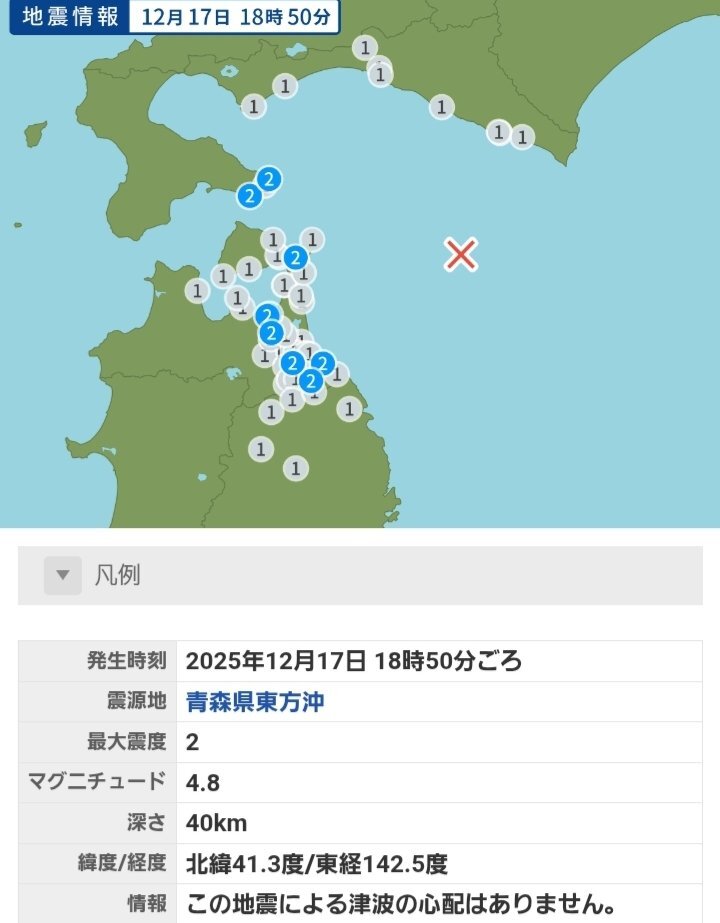Open the 青森県東方沖 epicenter link
The width and height of the screenshot is (720, 923).
point(255,702)
